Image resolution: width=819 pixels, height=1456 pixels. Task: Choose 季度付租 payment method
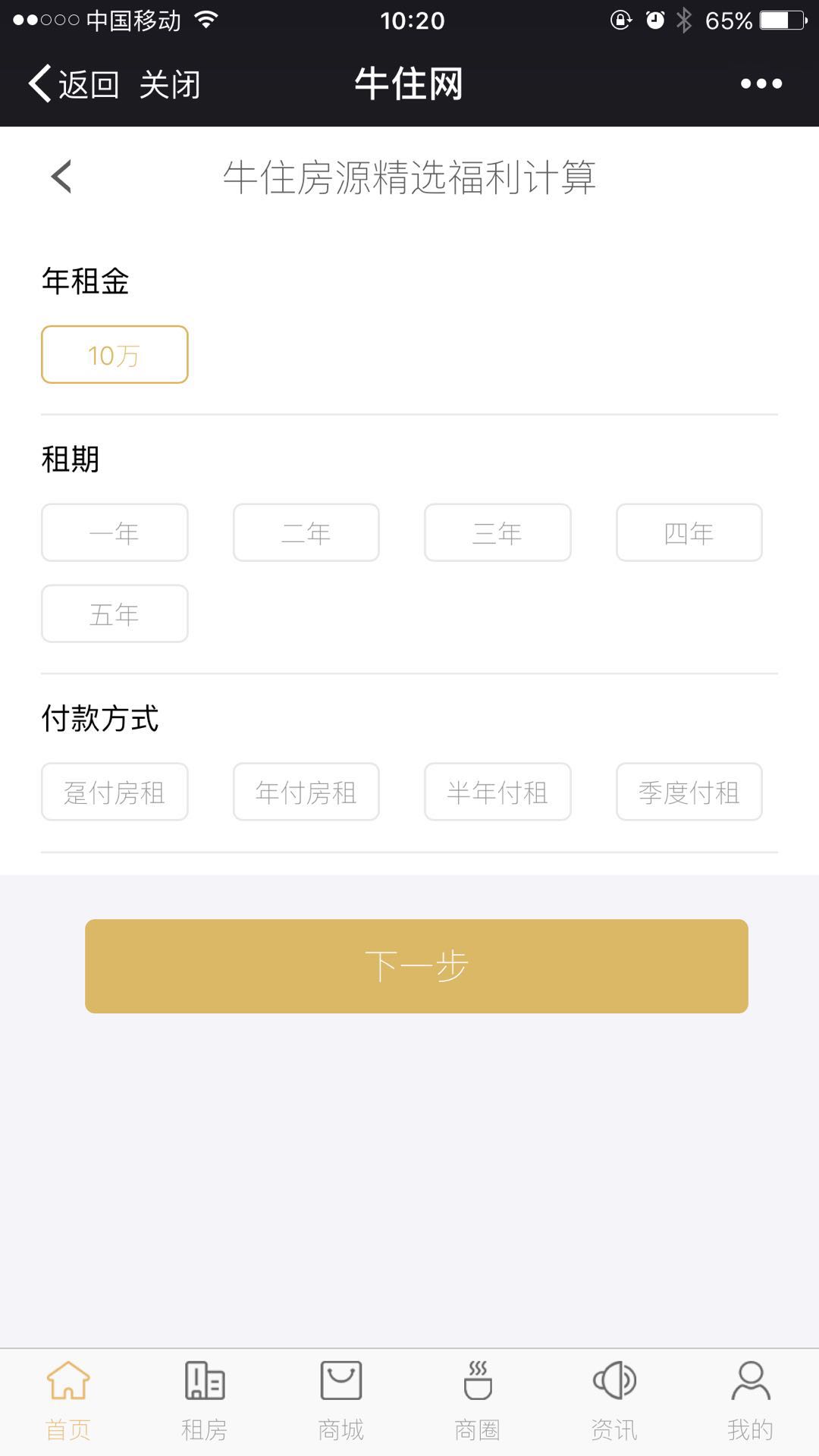689,792
